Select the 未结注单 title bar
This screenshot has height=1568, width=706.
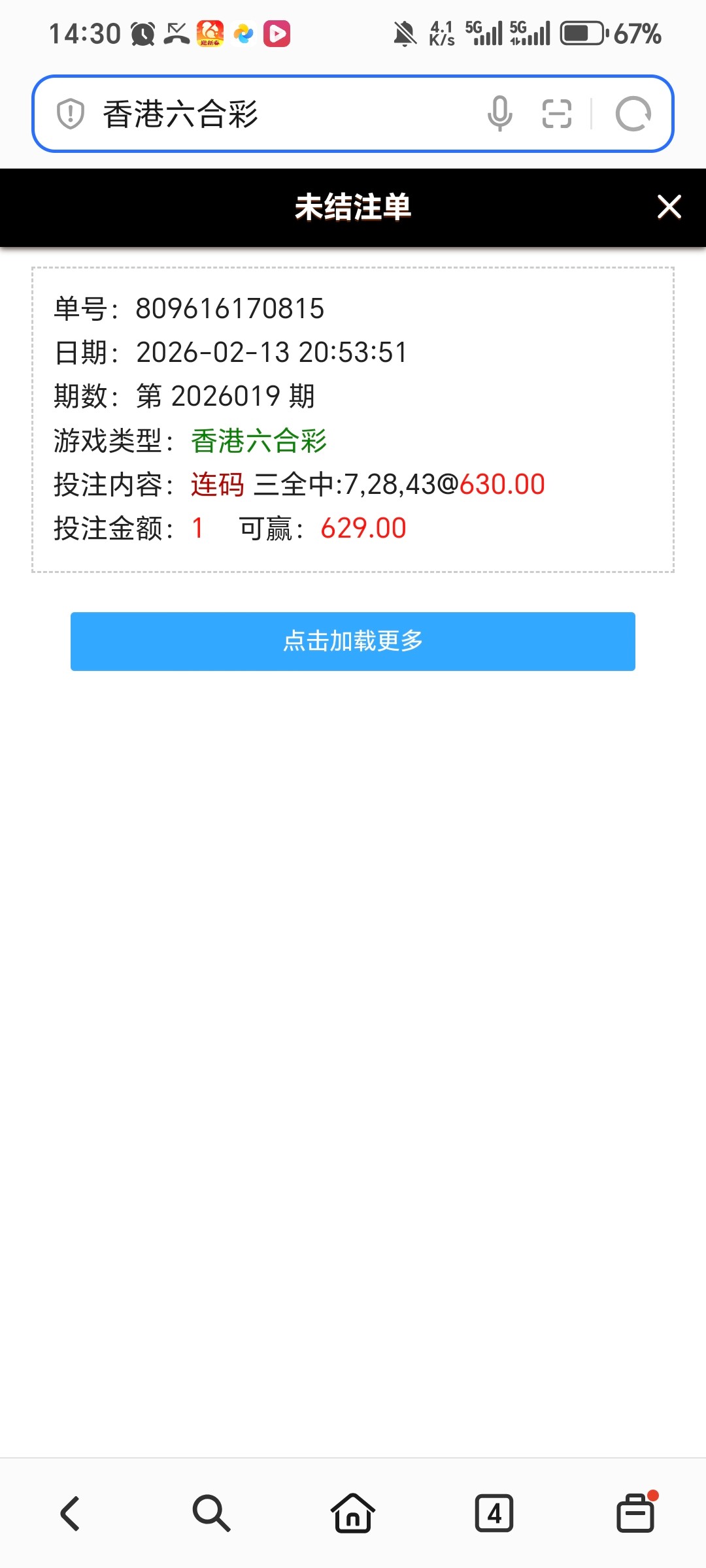[x=353, y=209]
